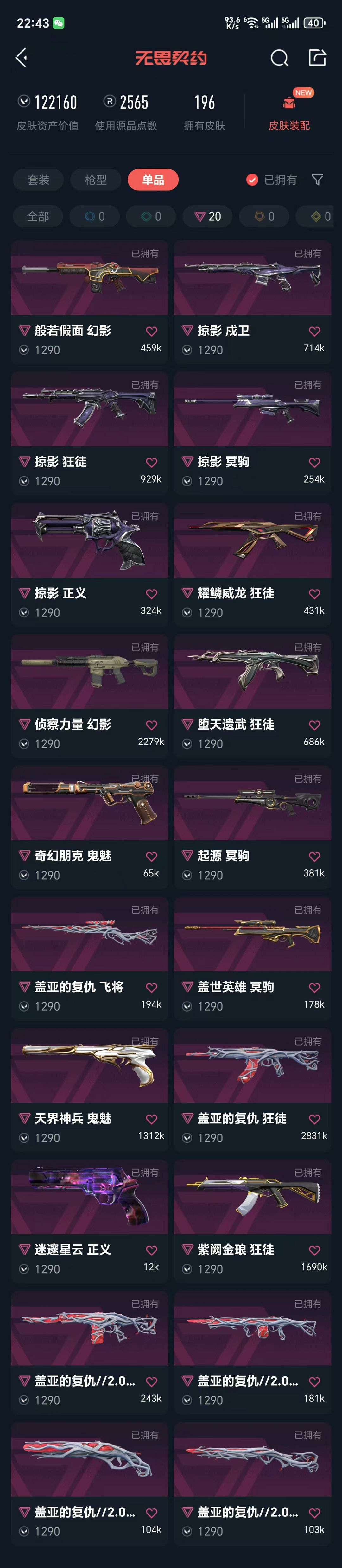
Task: Open 皮肤装配 skin loadout
Action: 289,111
